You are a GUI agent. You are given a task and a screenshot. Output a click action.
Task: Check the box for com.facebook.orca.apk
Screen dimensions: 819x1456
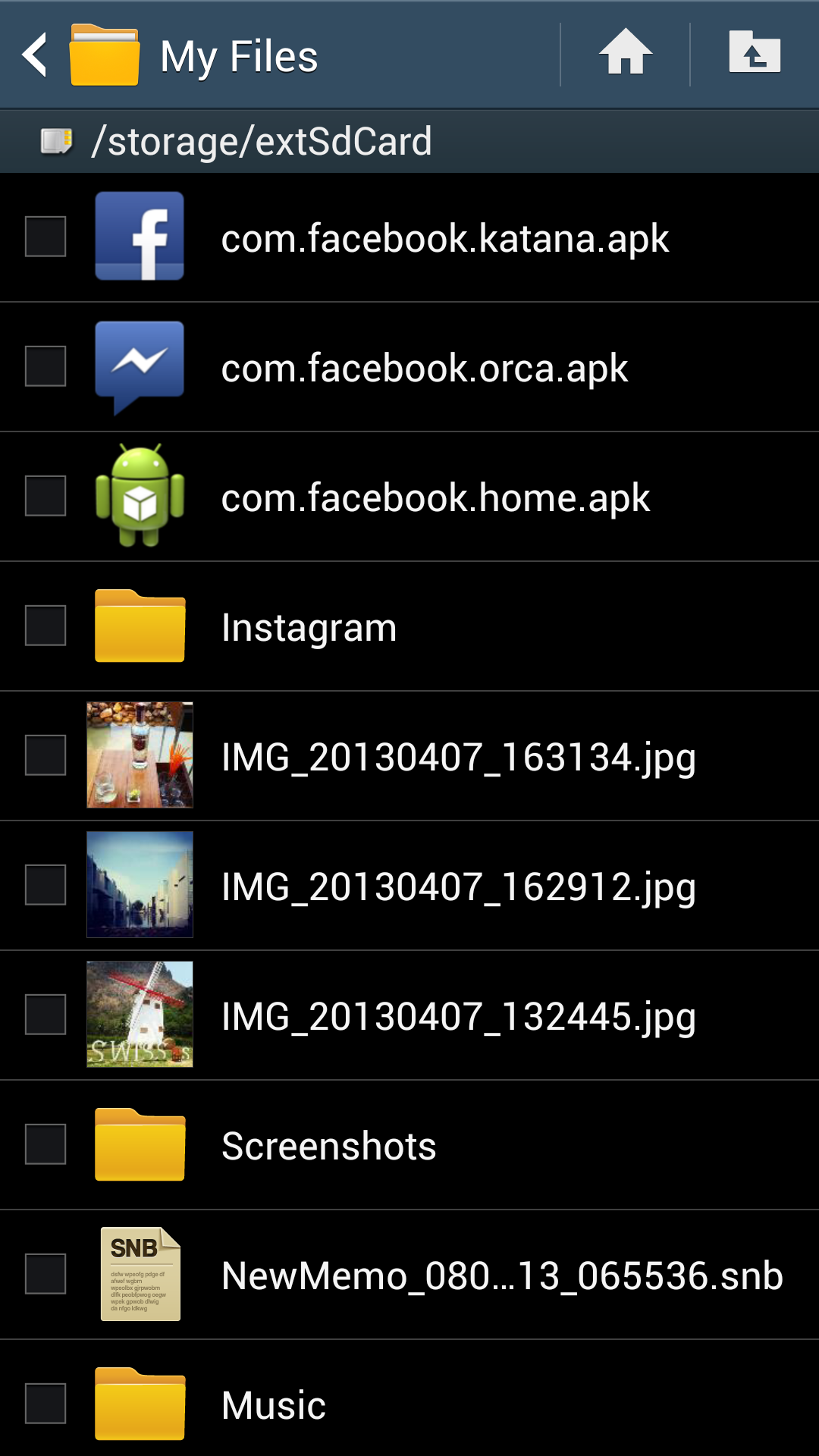(45, 366)
